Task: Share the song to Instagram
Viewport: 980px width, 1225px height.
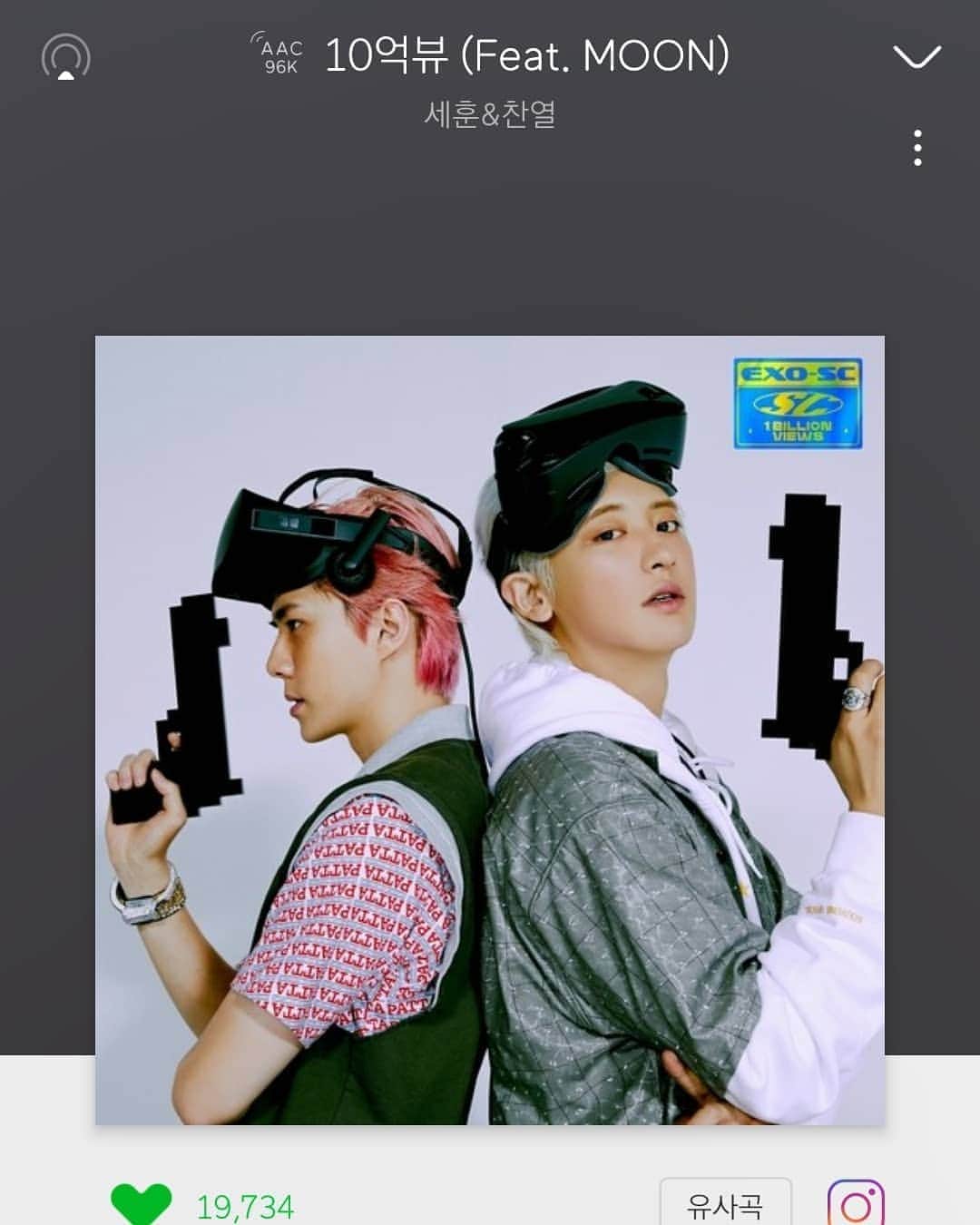Action: (x=855, y=1204)
